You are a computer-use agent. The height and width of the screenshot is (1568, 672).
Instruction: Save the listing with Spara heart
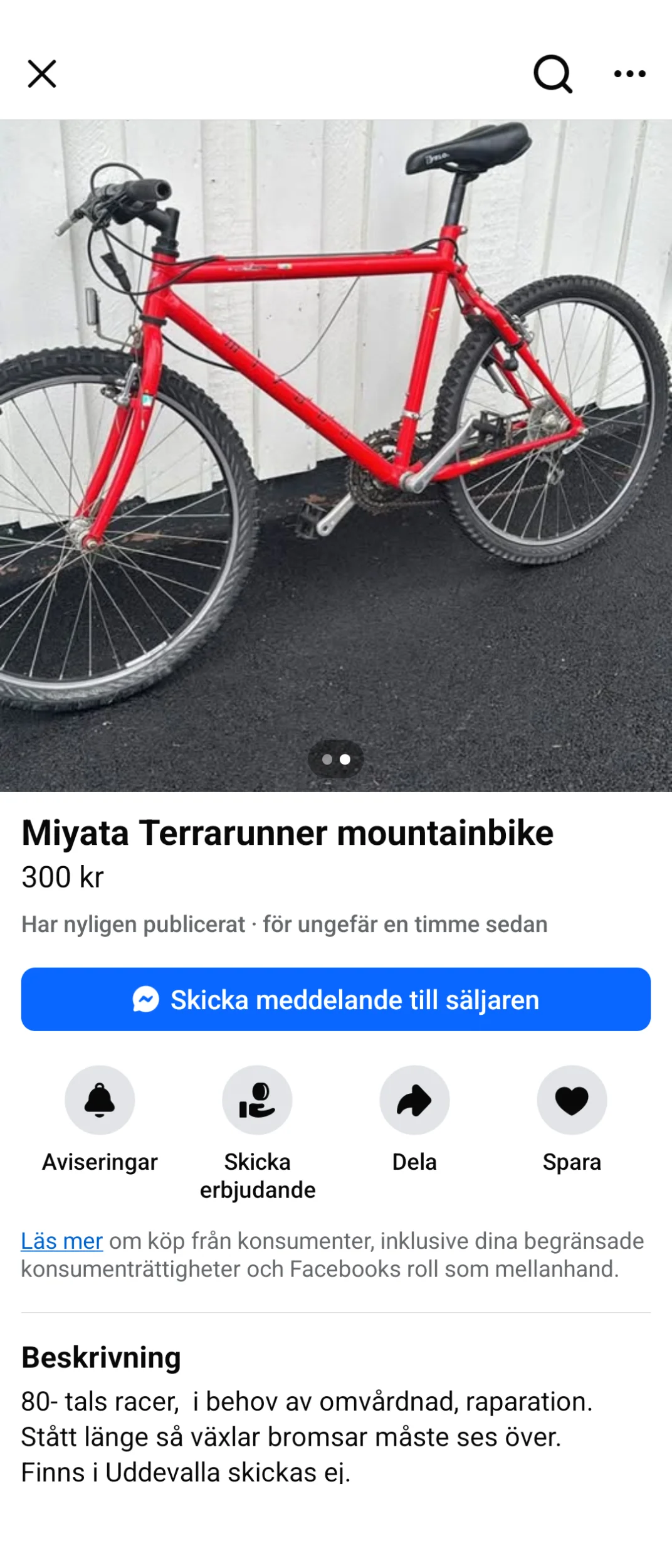pyautogui.click(x=572, y=1100)
